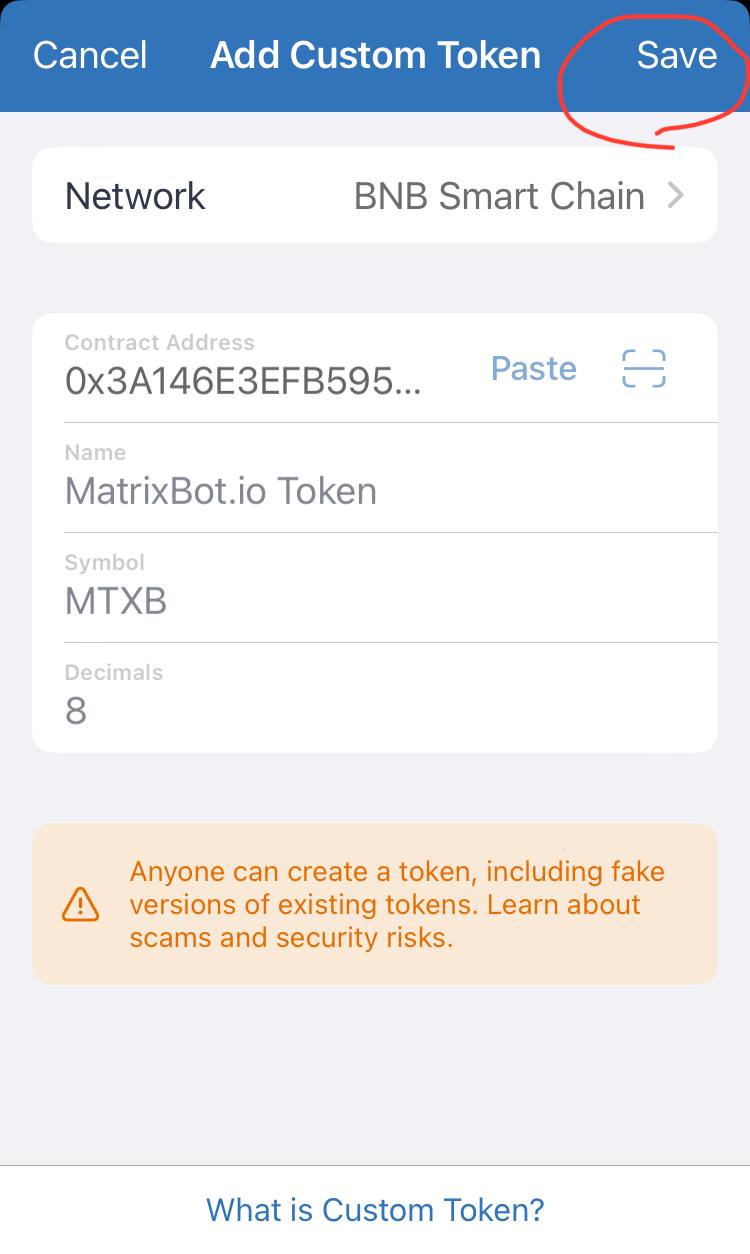Edit the Contract Address field

click(x=243, y=381)
